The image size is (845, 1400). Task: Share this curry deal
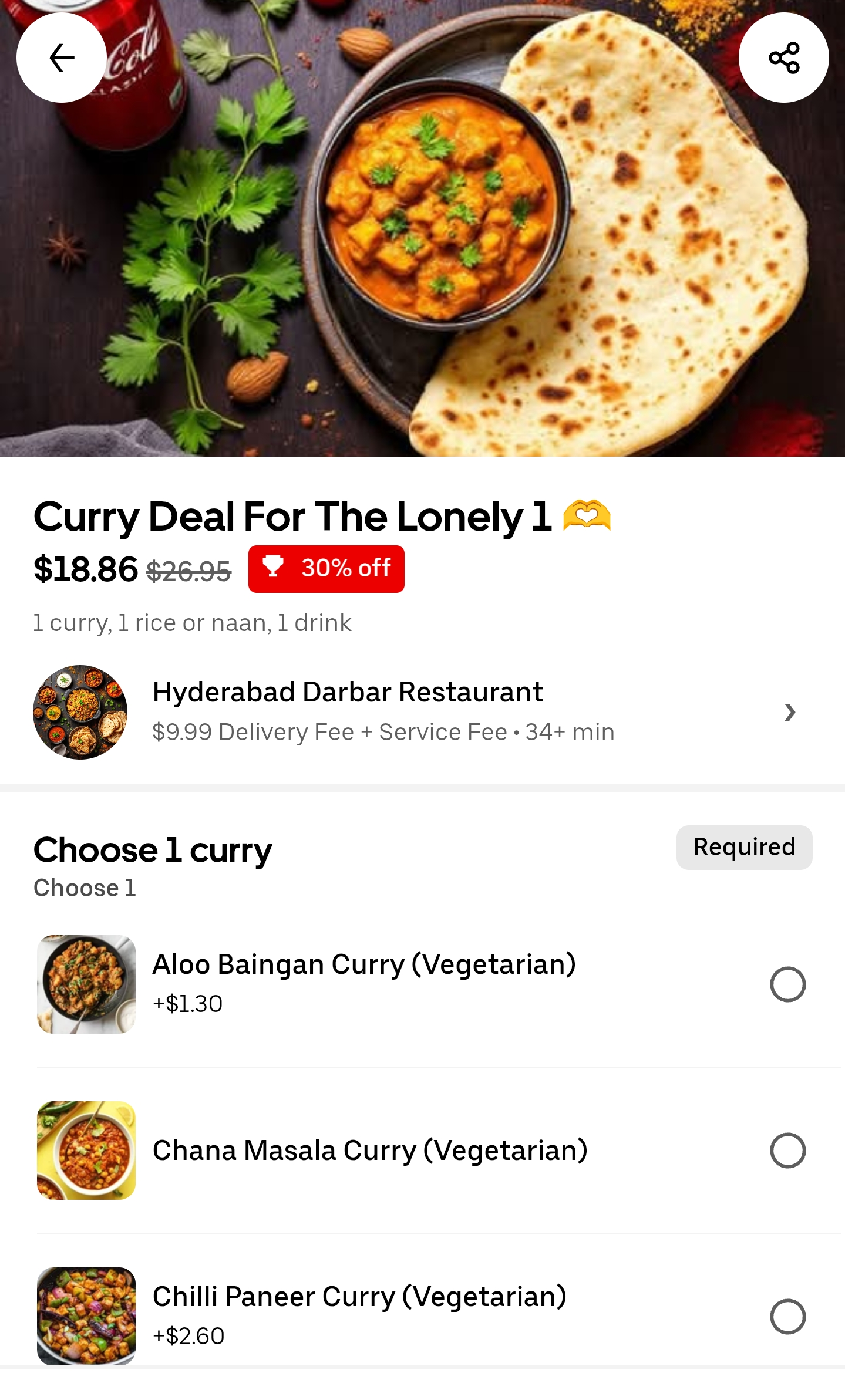point(783,58)
